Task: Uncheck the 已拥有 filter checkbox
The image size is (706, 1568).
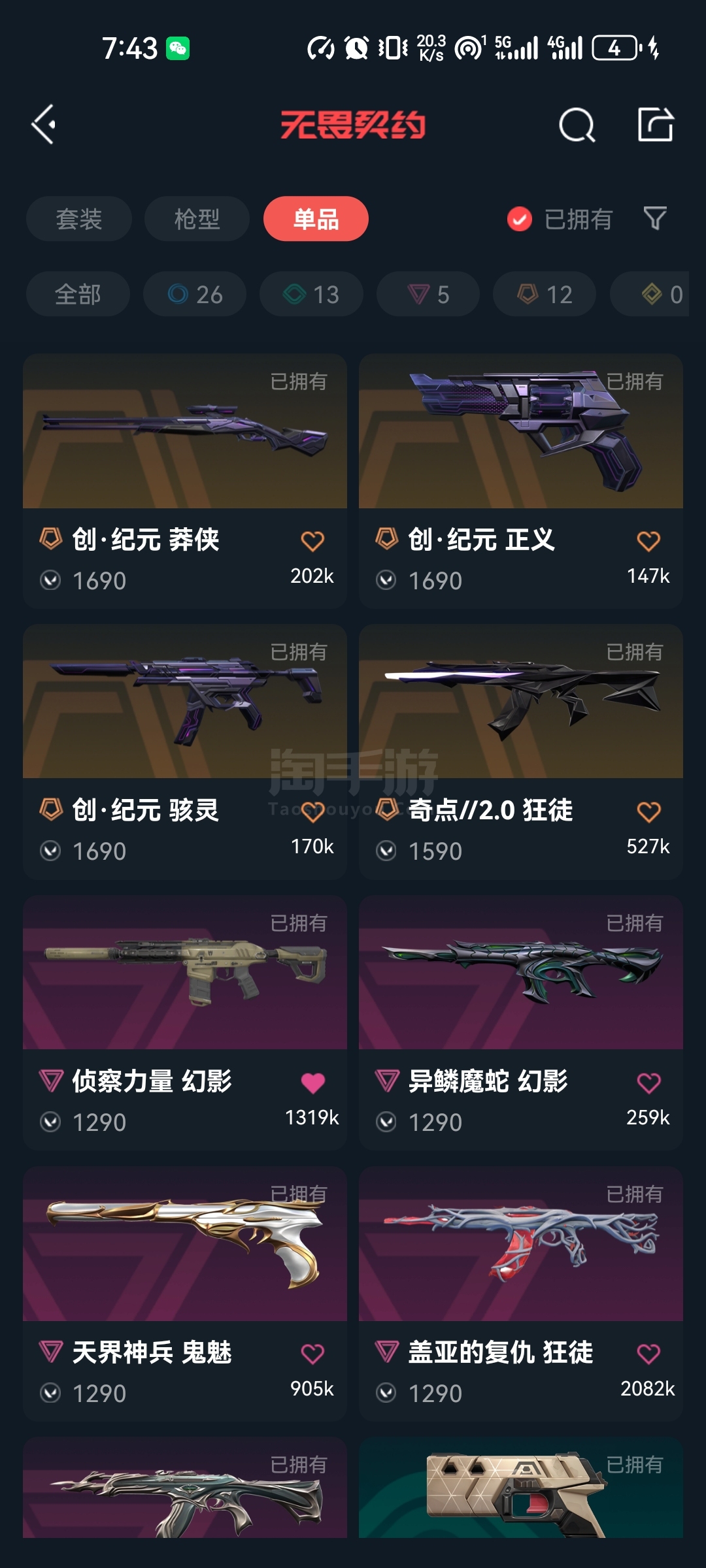Action: coord(520,220)
